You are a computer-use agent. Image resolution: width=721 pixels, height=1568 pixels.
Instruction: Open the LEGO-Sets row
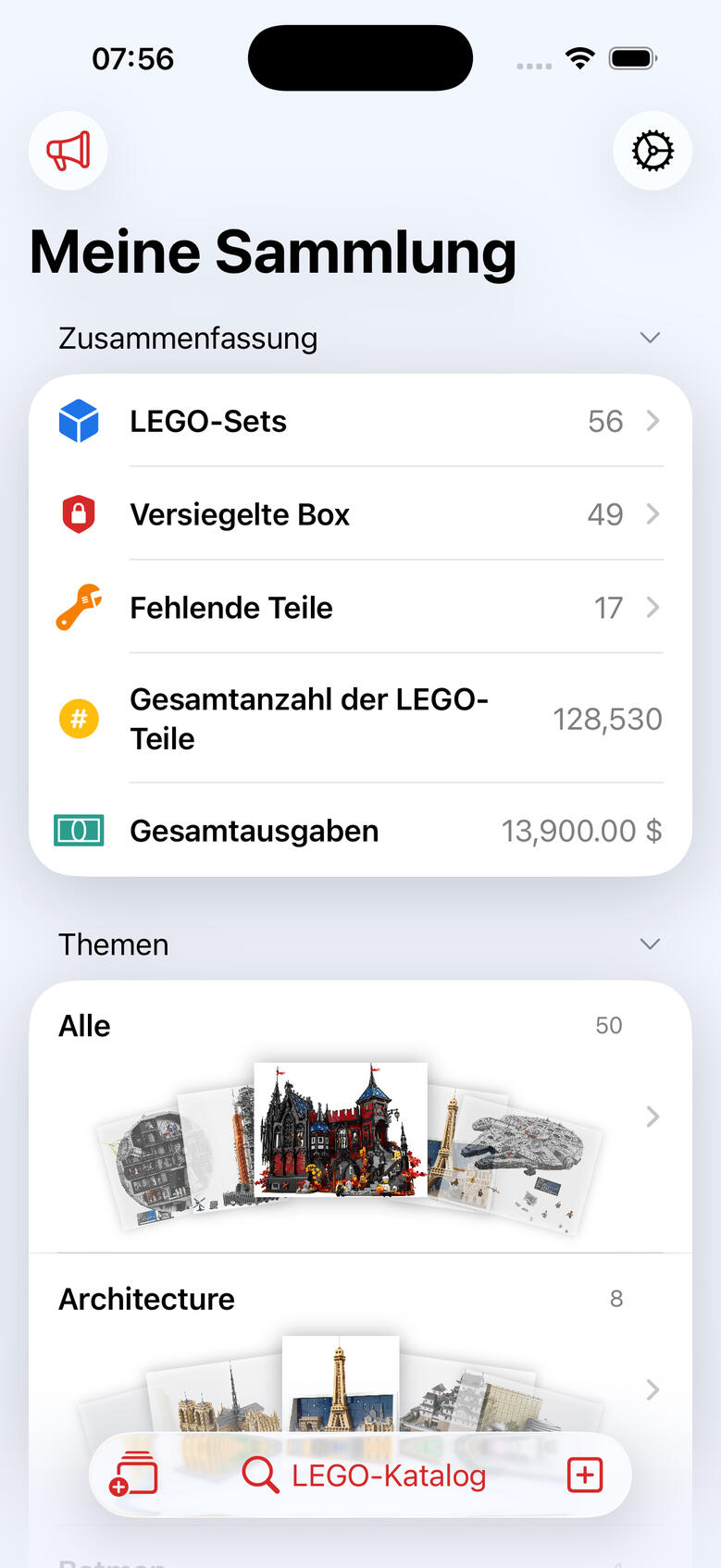click(360, 421)
